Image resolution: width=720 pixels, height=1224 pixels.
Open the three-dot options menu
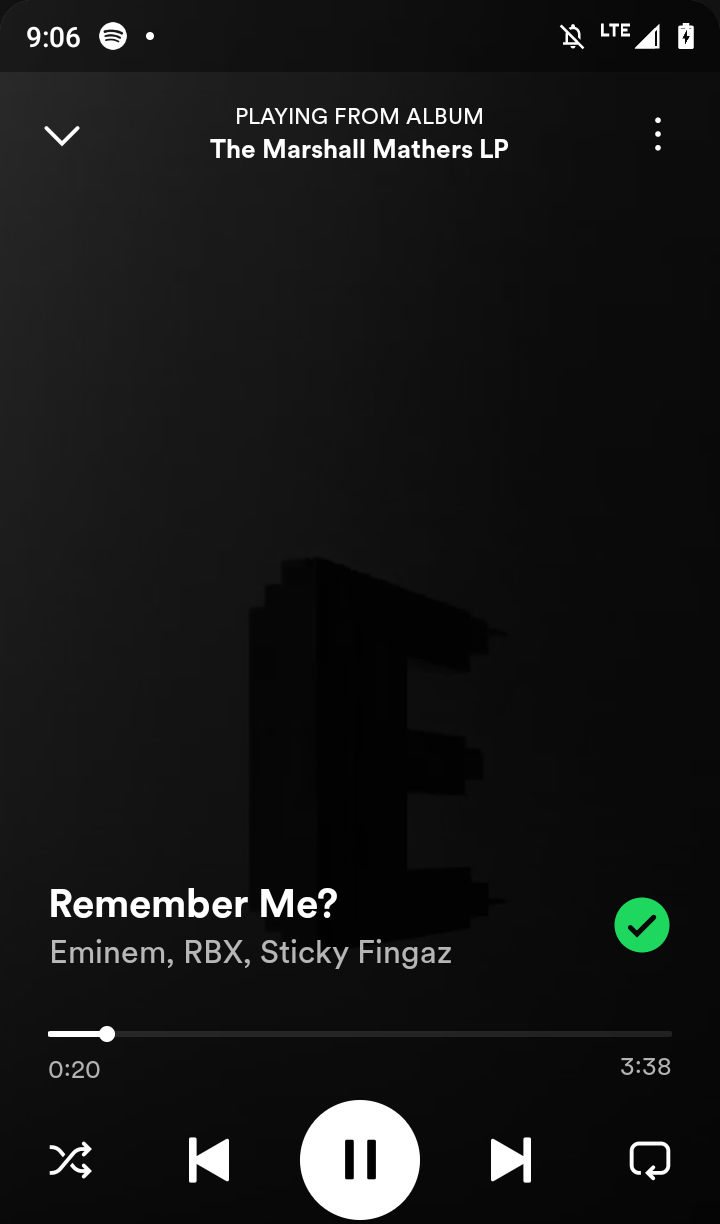[x=657, y=134]
